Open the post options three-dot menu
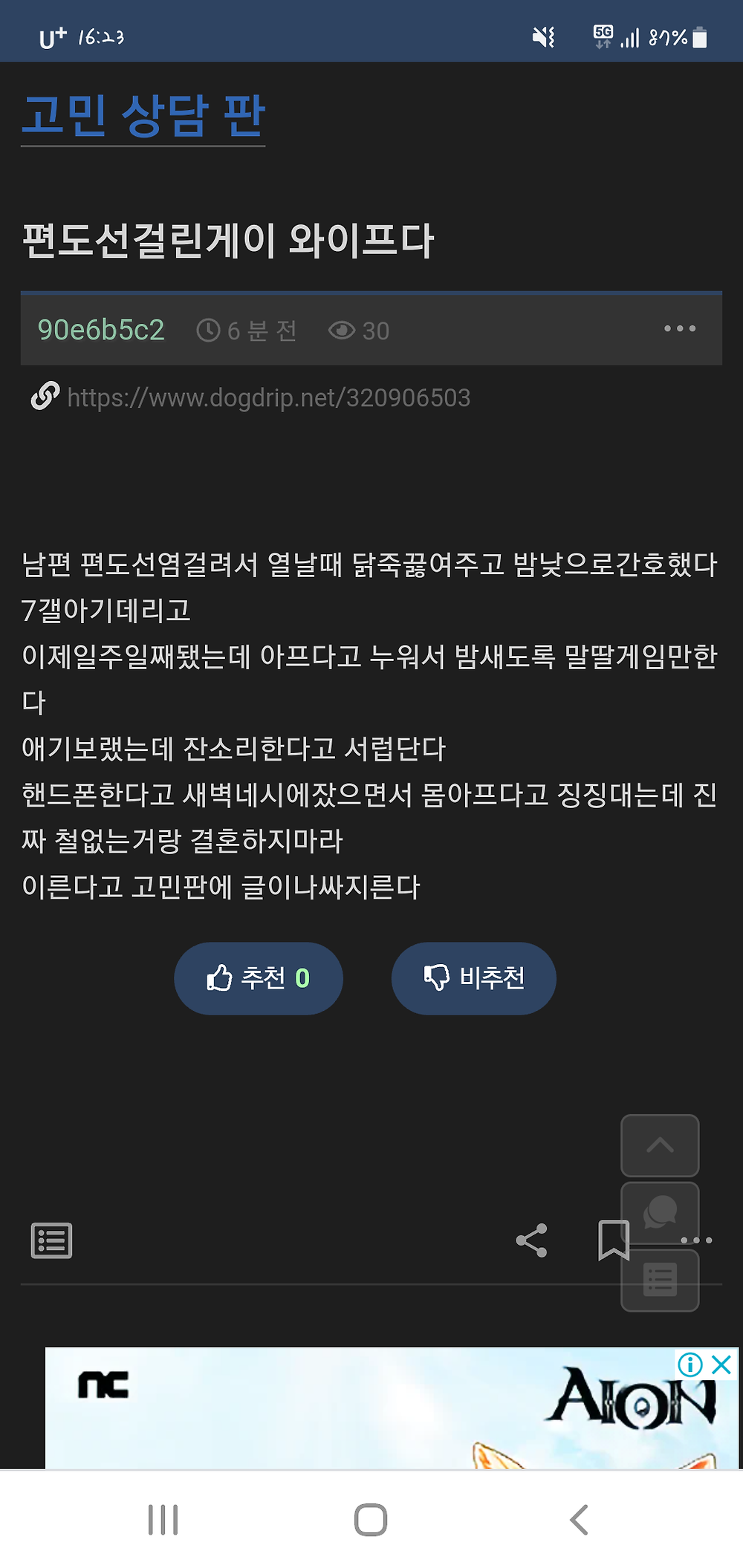 click(x=679, y=328)
